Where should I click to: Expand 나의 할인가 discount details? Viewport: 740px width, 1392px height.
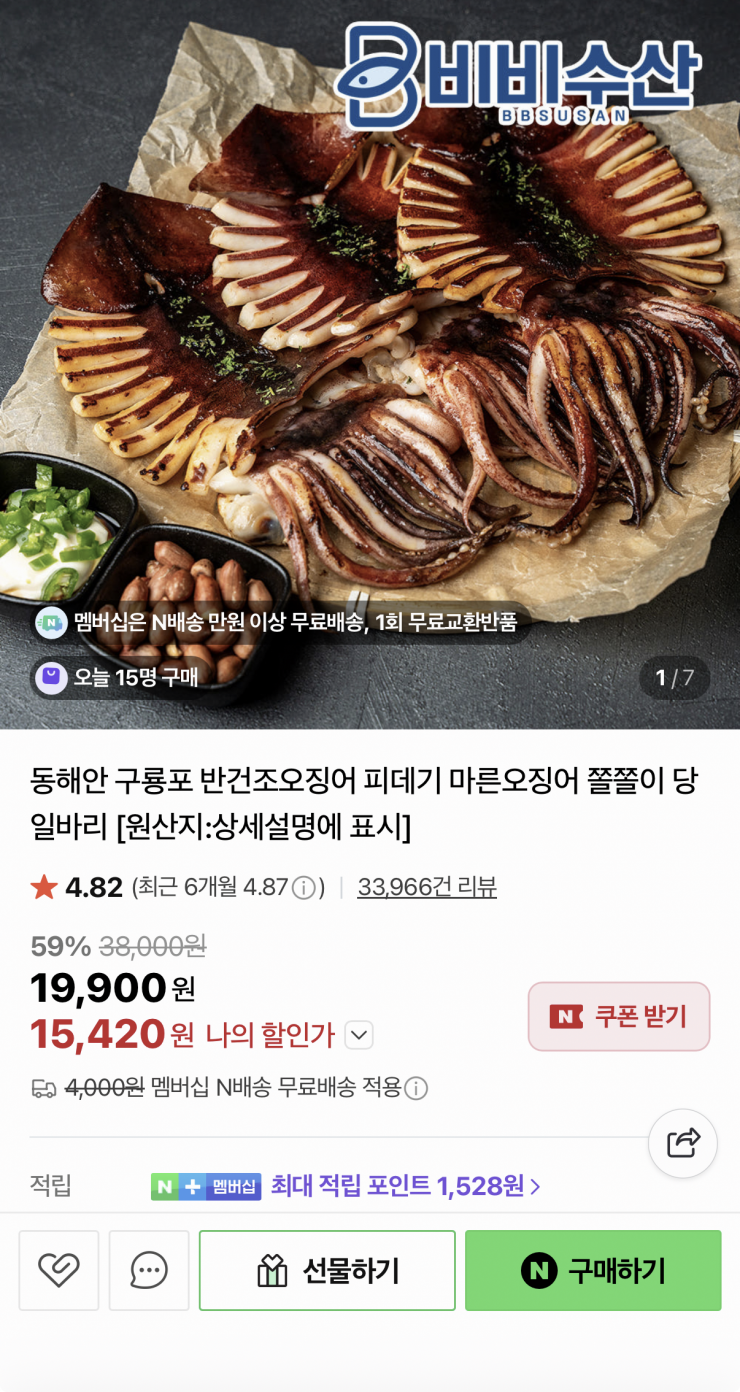click(x=359, y=1035)
